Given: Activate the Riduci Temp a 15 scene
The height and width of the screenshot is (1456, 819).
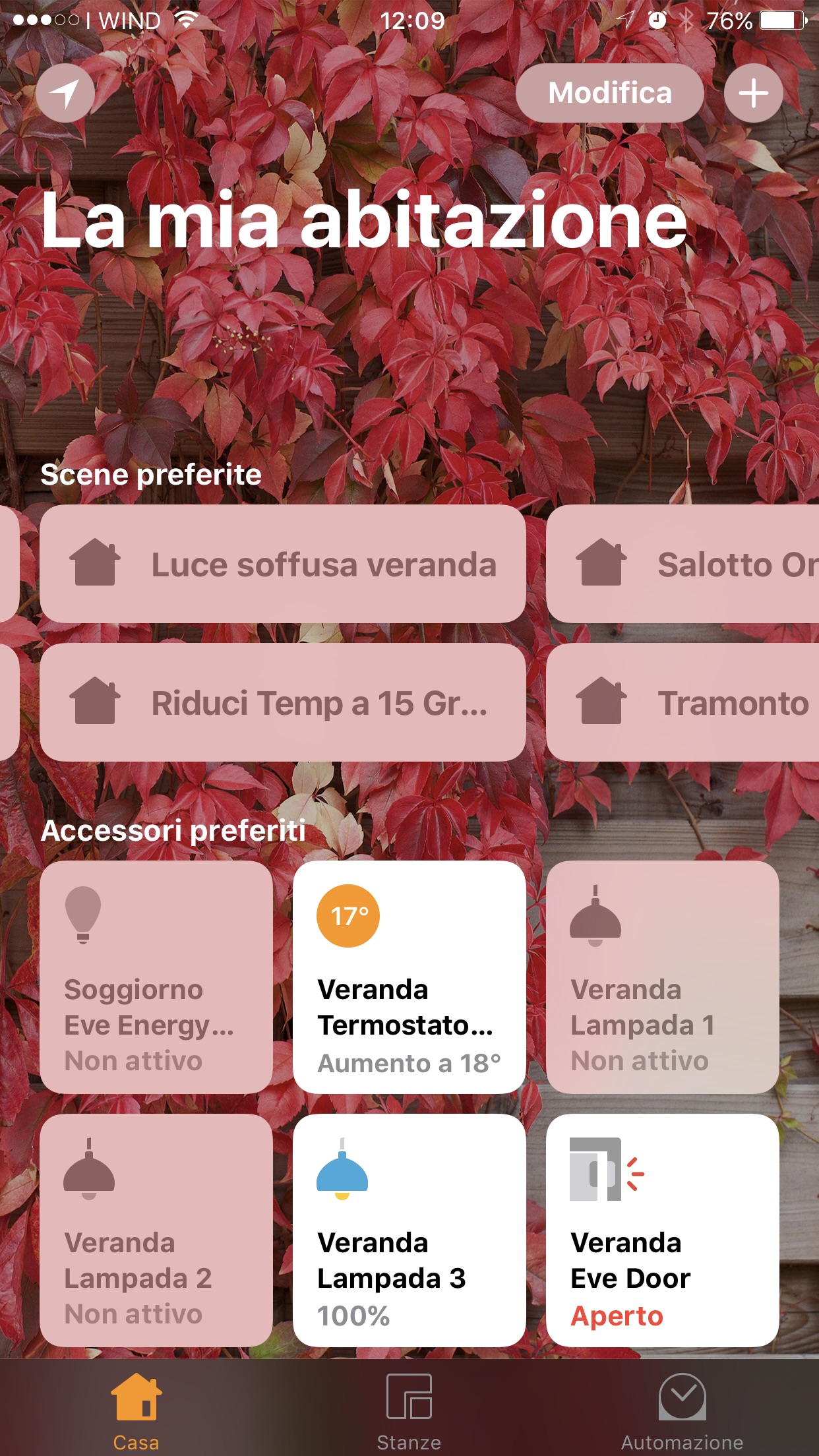Looking at the screenshot, I should [x=283, y=703].
